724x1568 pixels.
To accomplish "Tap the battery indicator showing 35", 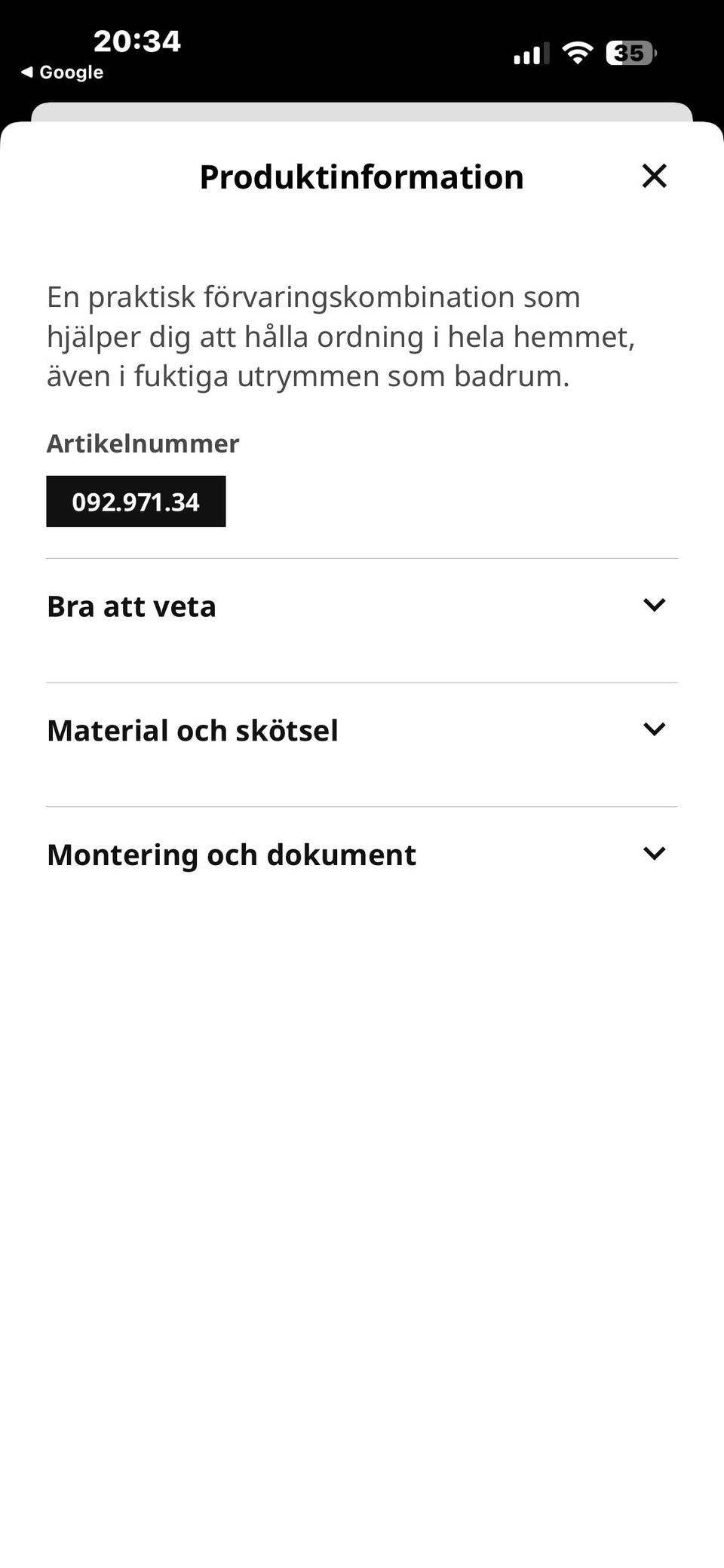I will click(x=630, y=52).
